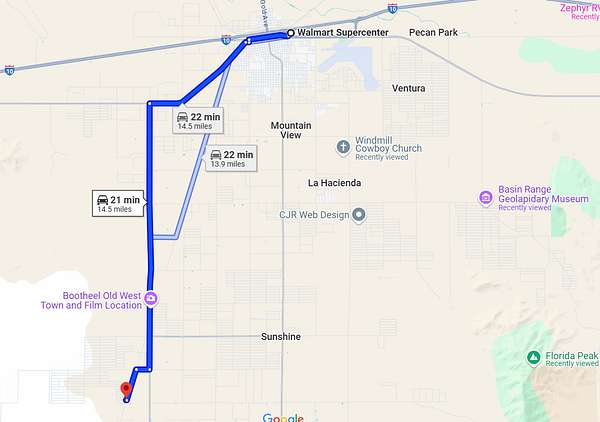The width and height of the screenshot is (600, 422).
Task: Open Bootheel Old West Town marker
Action: coord(150,298)
